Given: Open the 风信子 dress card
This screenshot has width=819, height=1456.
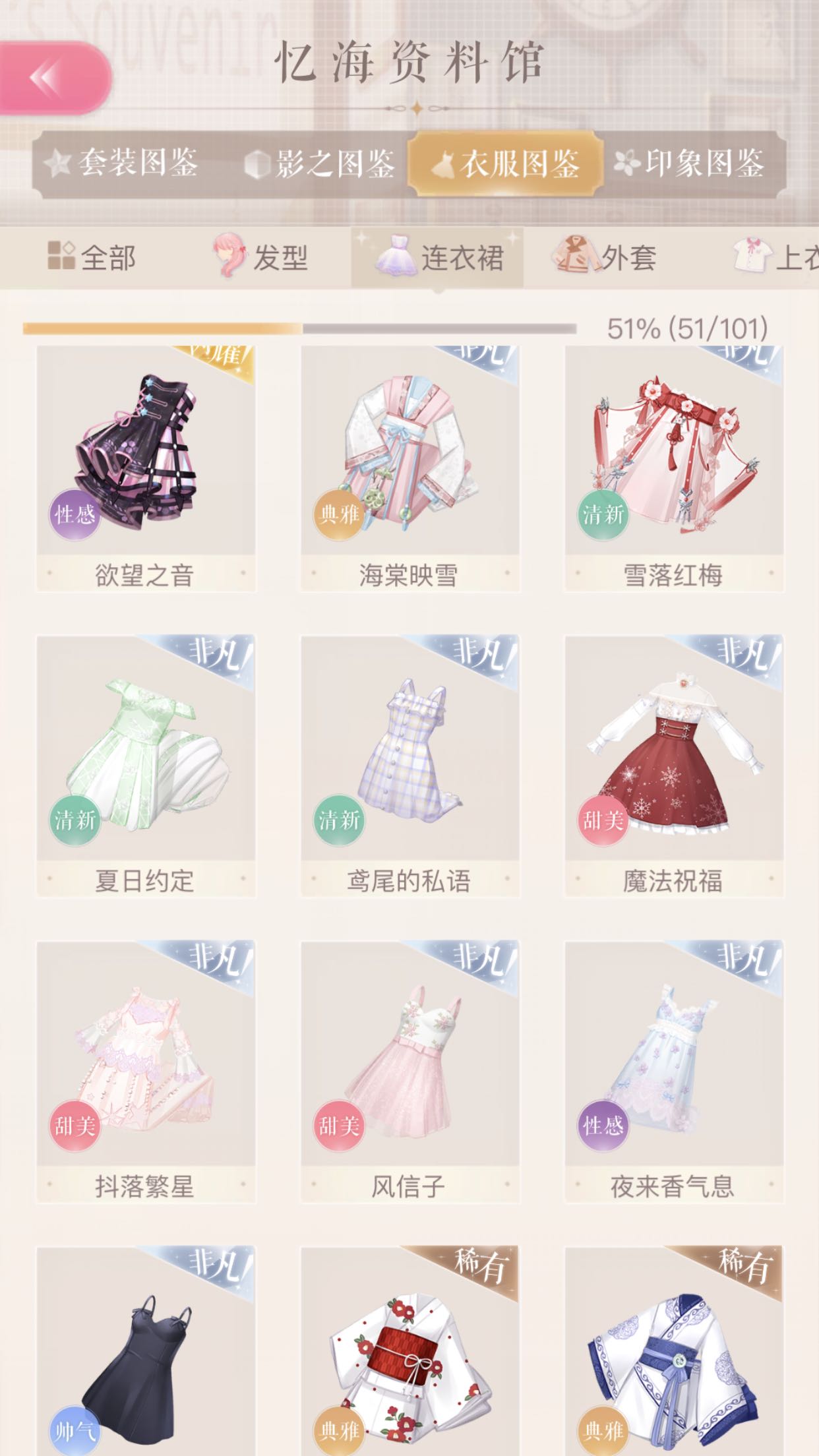Looking at the screenshot, I should click(409, 1072).
